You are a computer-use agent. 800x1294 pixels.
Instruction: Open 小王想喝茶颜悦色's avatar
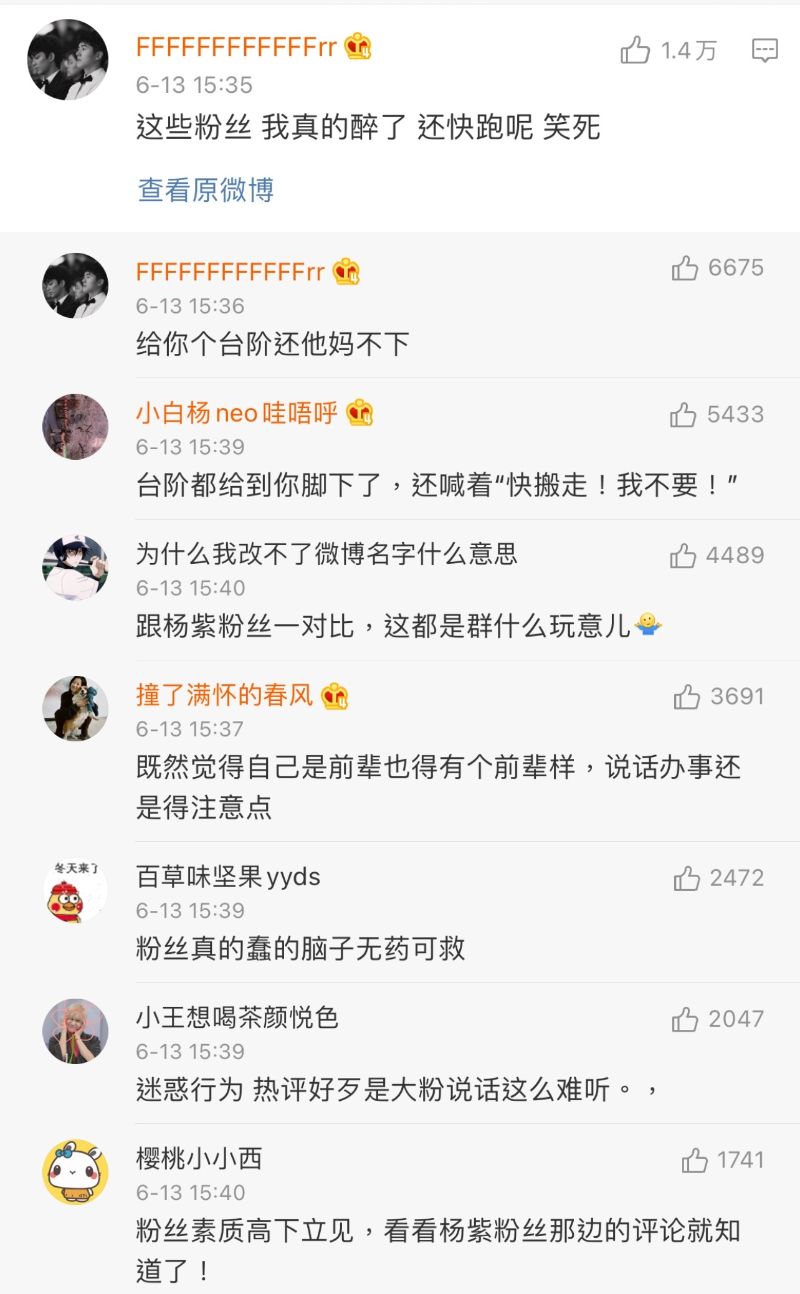click(x=75, y=1031)
